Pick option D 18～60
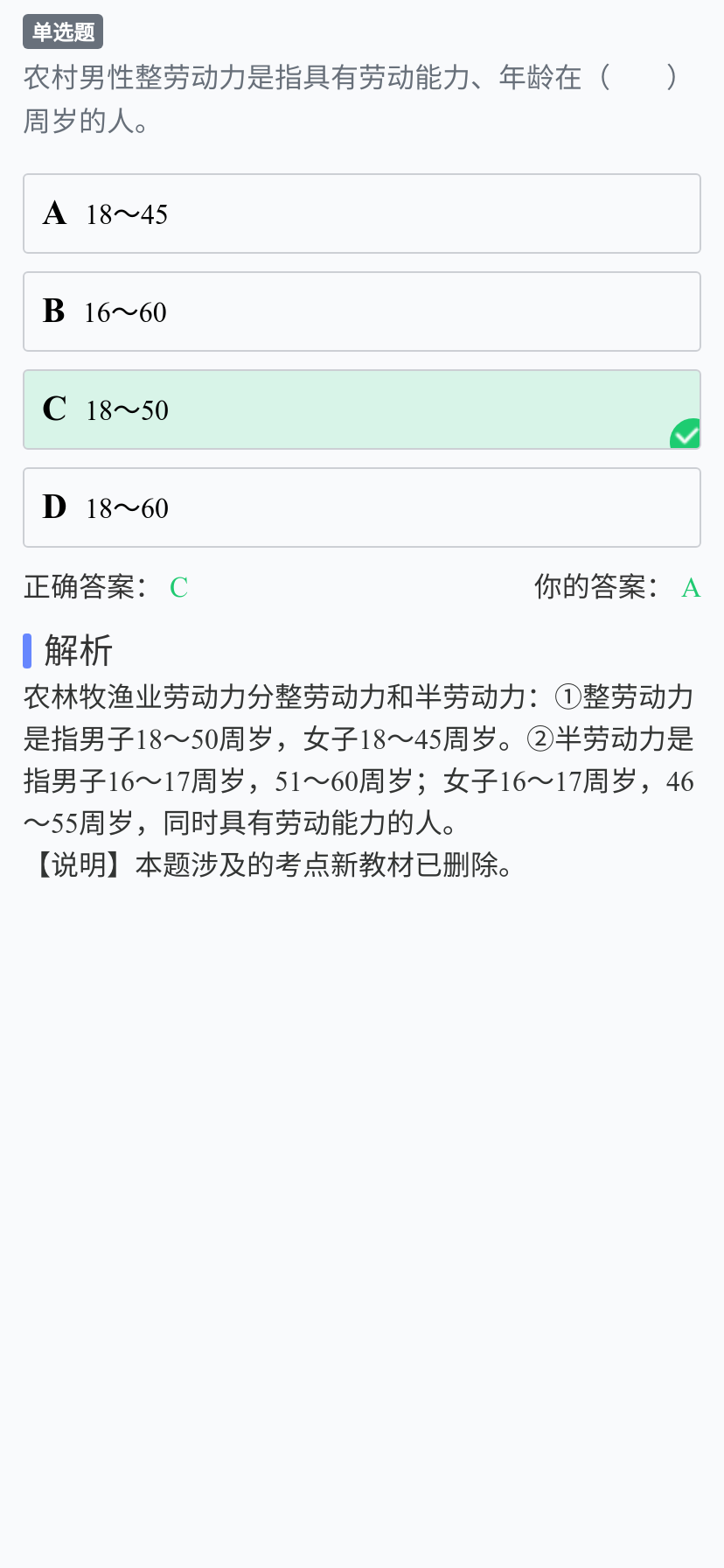 pyautogui.click(x=362, y=507)
